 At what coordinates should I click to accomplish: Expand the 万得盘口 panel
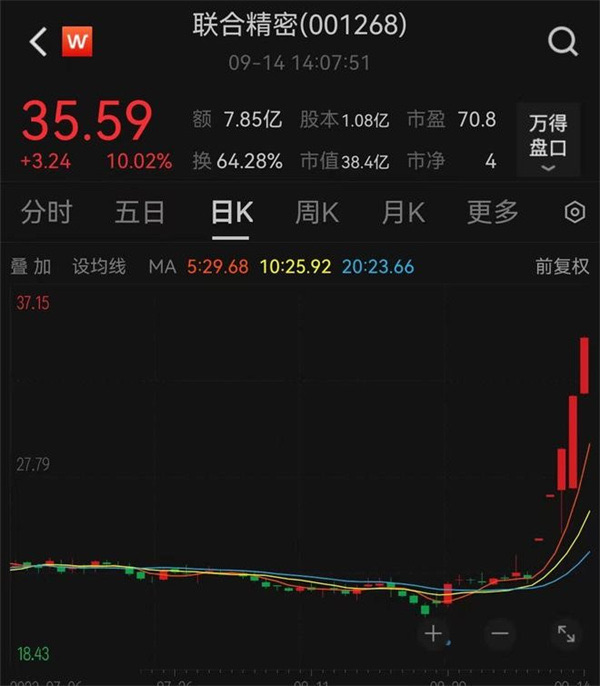point(548,140)
